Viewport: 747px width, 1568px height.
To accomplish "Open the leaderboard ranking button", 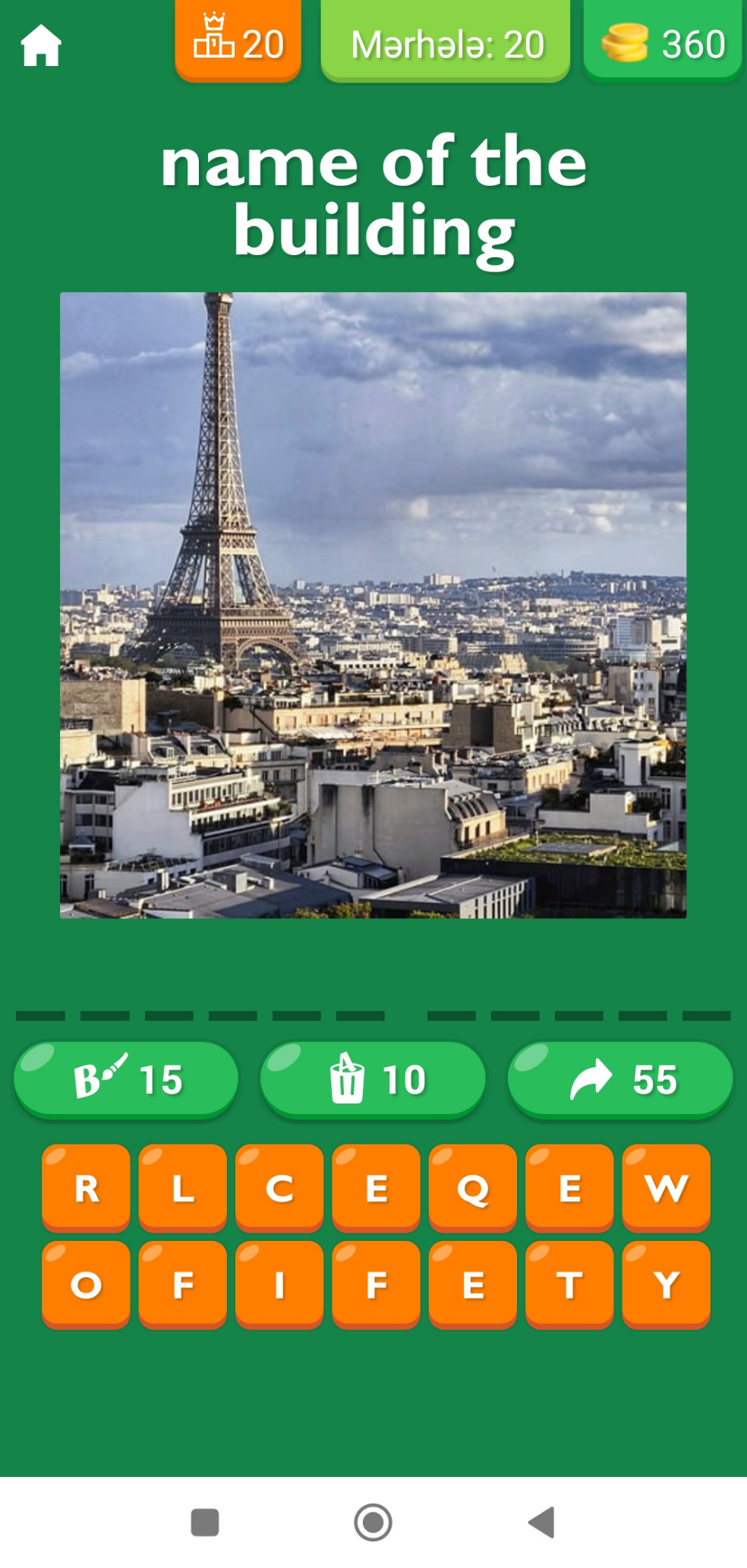I will point(238,43).
